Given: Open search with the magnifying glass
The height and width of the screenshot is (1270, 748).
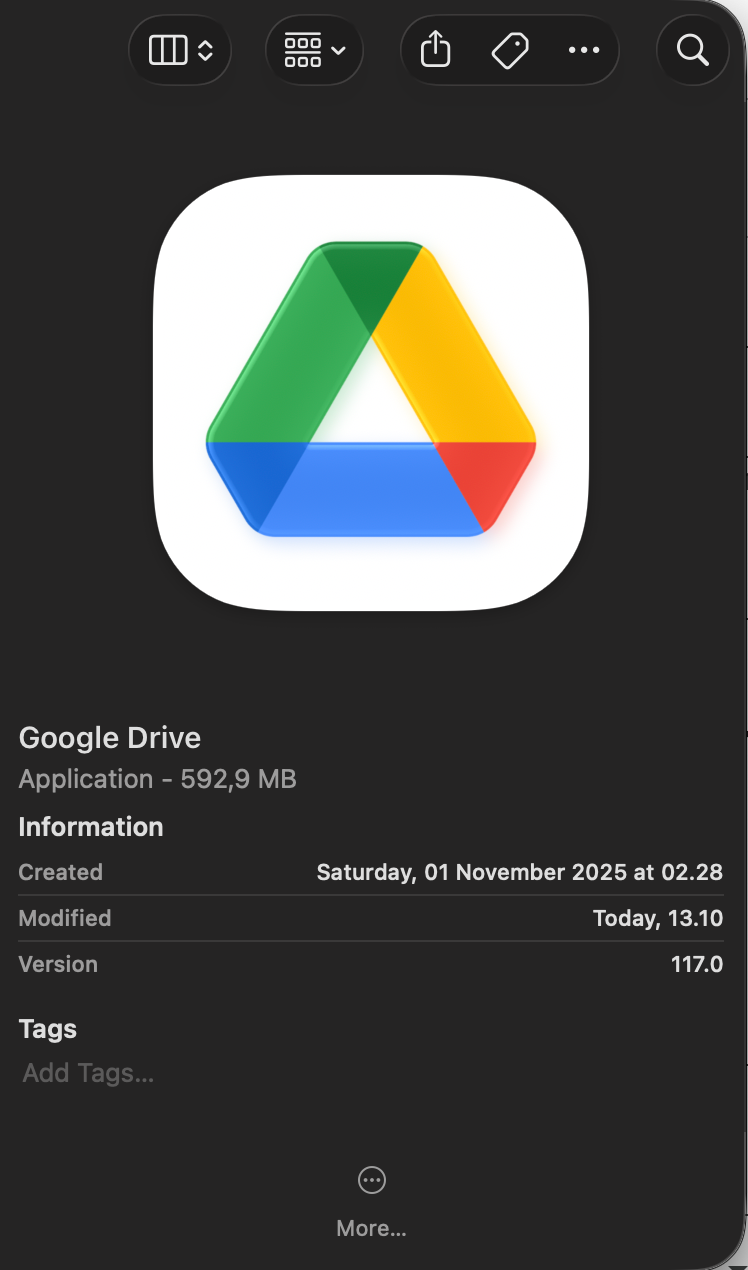Looking at the screenshot, I should pyautogui.click(x=693, y=50).
